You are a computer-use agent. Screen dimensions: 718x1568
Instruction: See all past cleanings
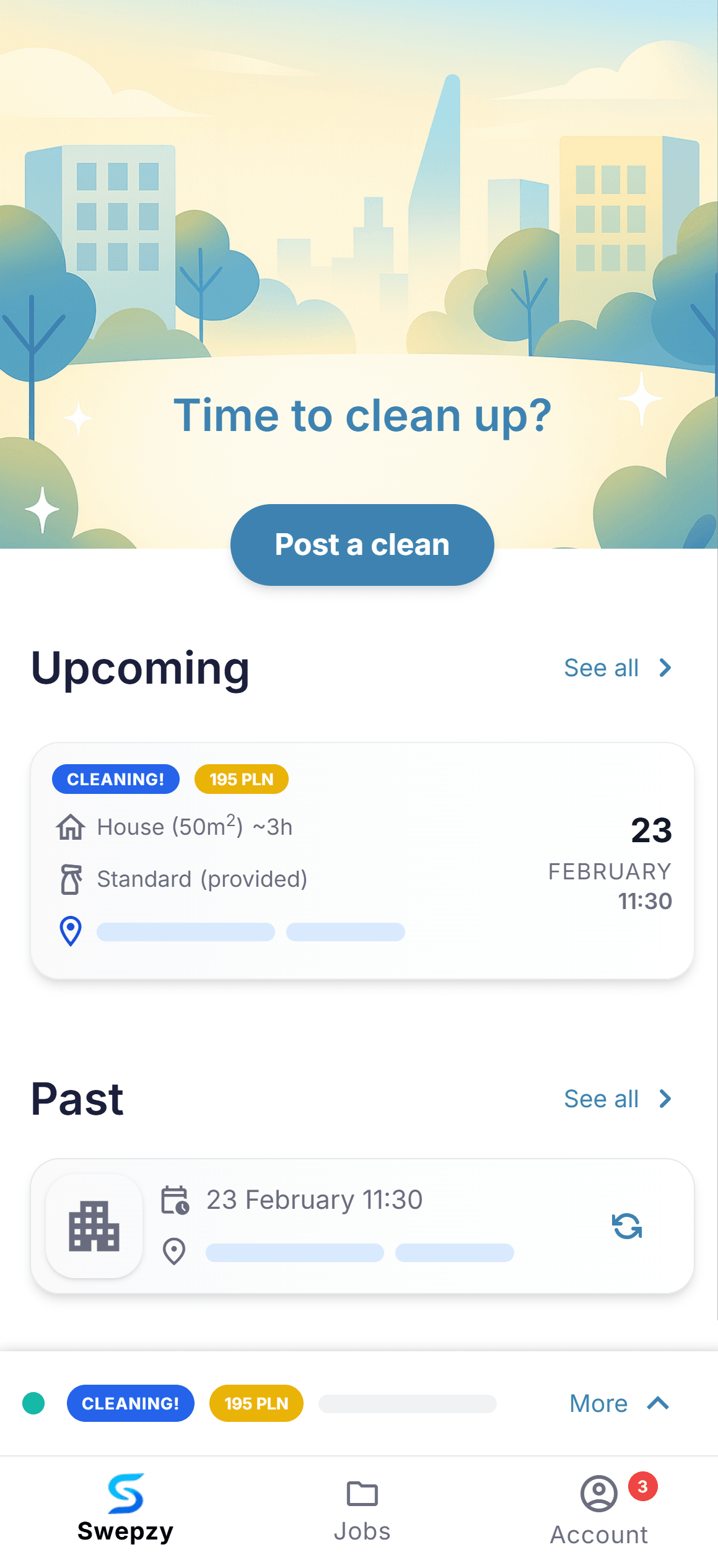point(617,1099)
